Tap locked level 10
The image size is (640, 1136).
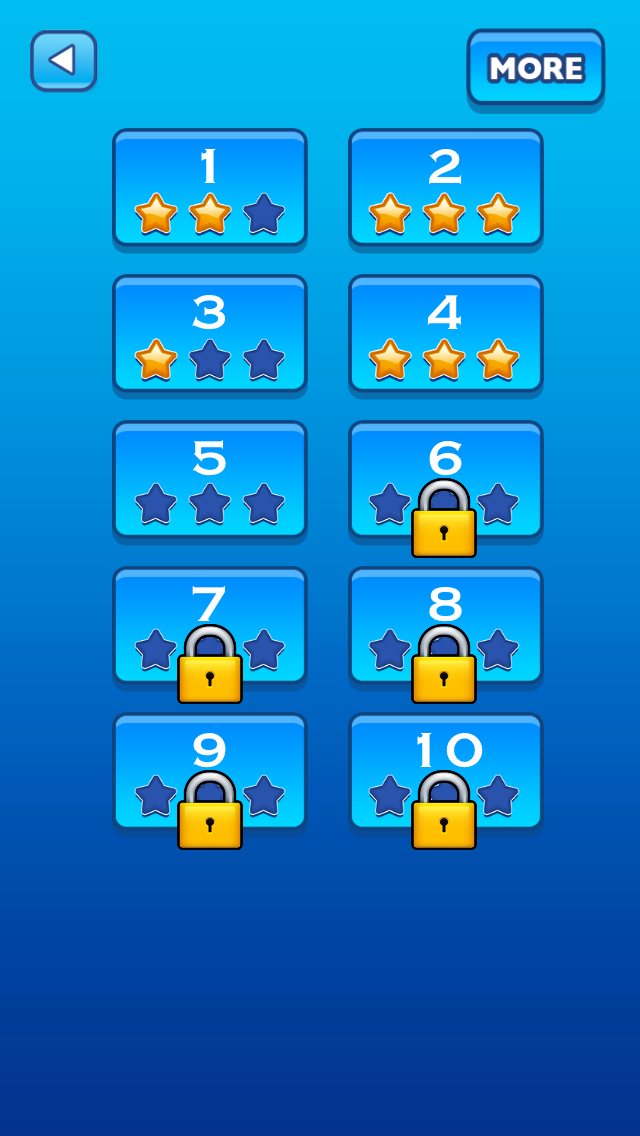(x=446, y=772)
